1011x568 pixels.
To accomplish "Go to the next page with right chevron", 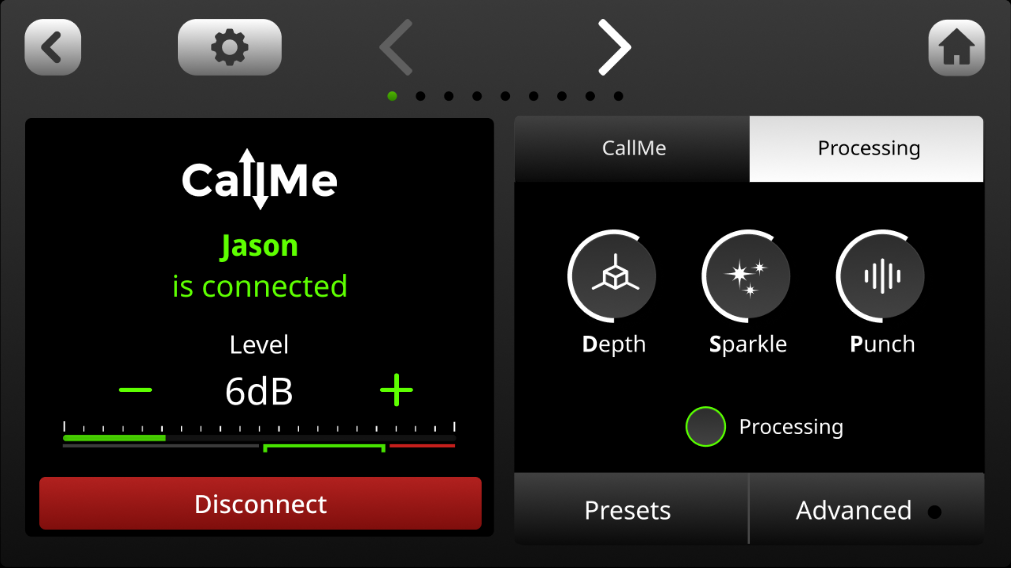I will (x=614, y=47).
